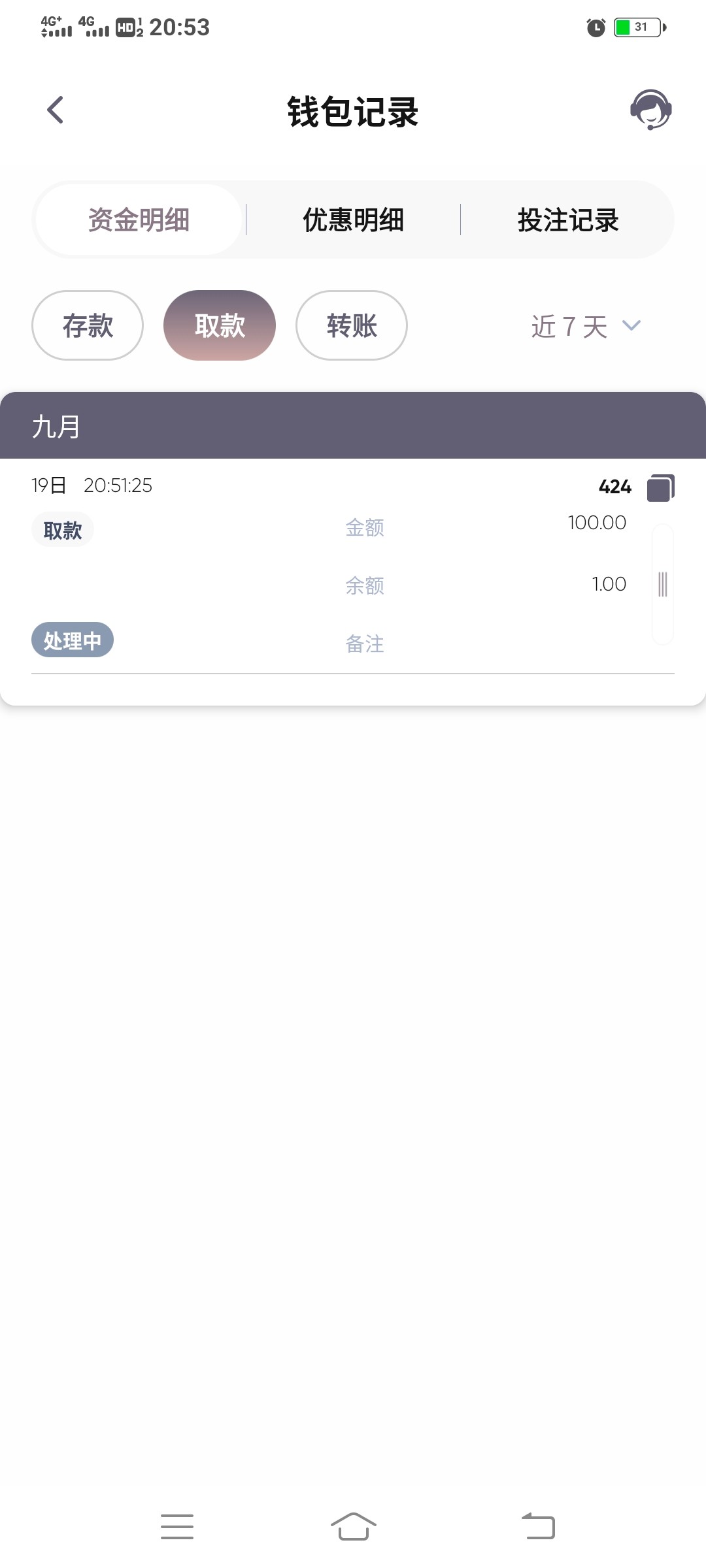The height and width of the screenshot is (1568, 706).
Task: Click the back arrow to leave wallet records
Action: tap(56, 110)
